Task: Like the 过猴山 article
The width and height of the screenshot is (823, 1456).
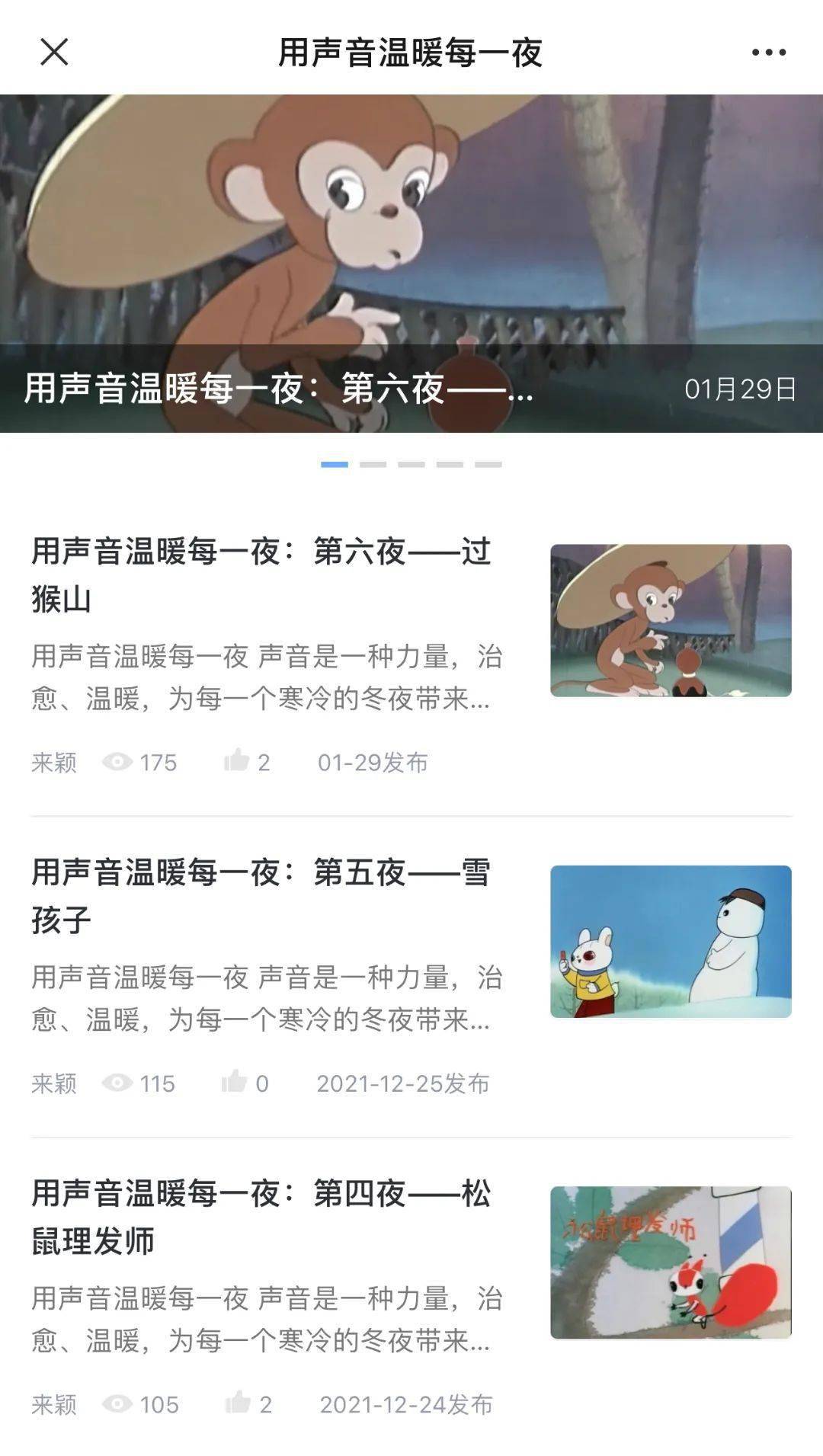Action: pyautogui.click(x=237, y=760)
